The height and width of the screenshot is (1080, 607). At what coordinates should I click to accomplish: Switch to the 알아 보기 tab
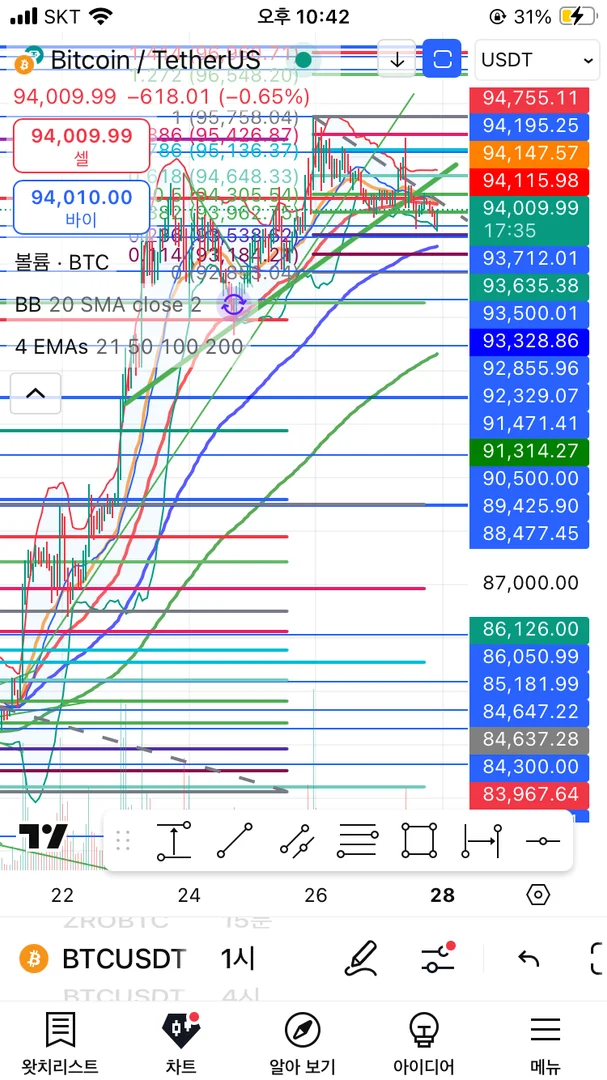point(302,1040)
